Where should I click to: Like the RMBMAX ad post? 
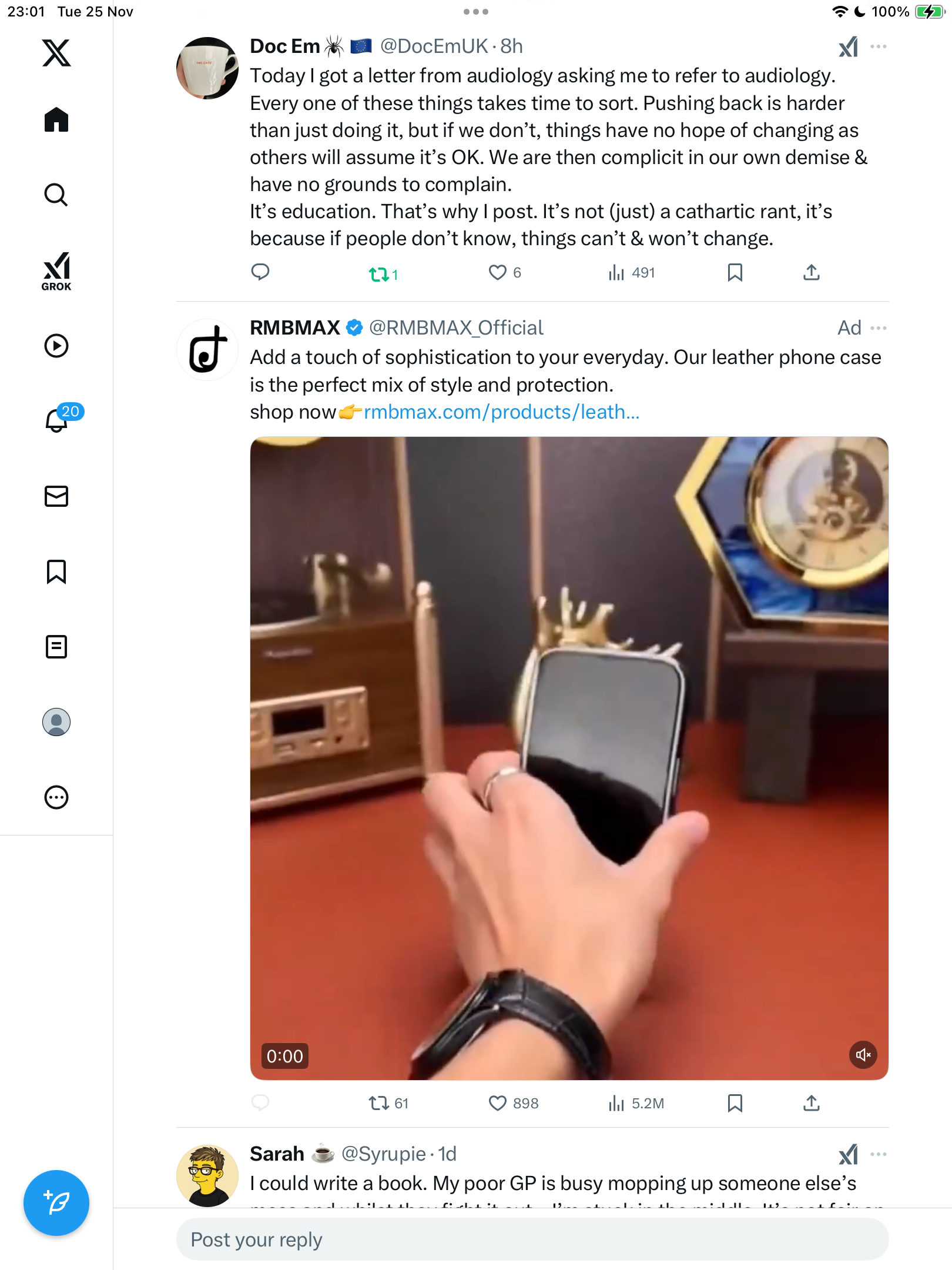[498, 1103]
